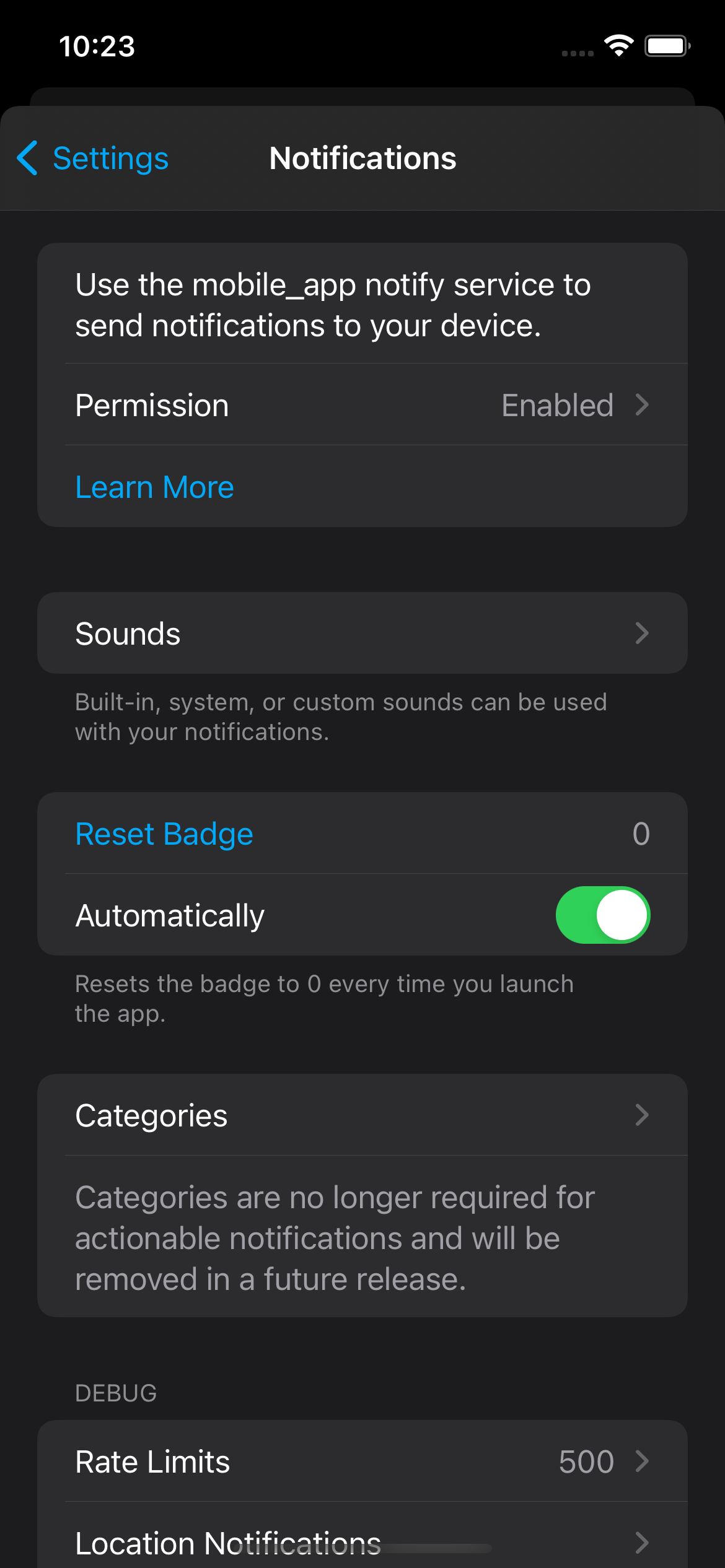Open Location Notifications
725x1568 pixels.
click(x=362, y=1542)
